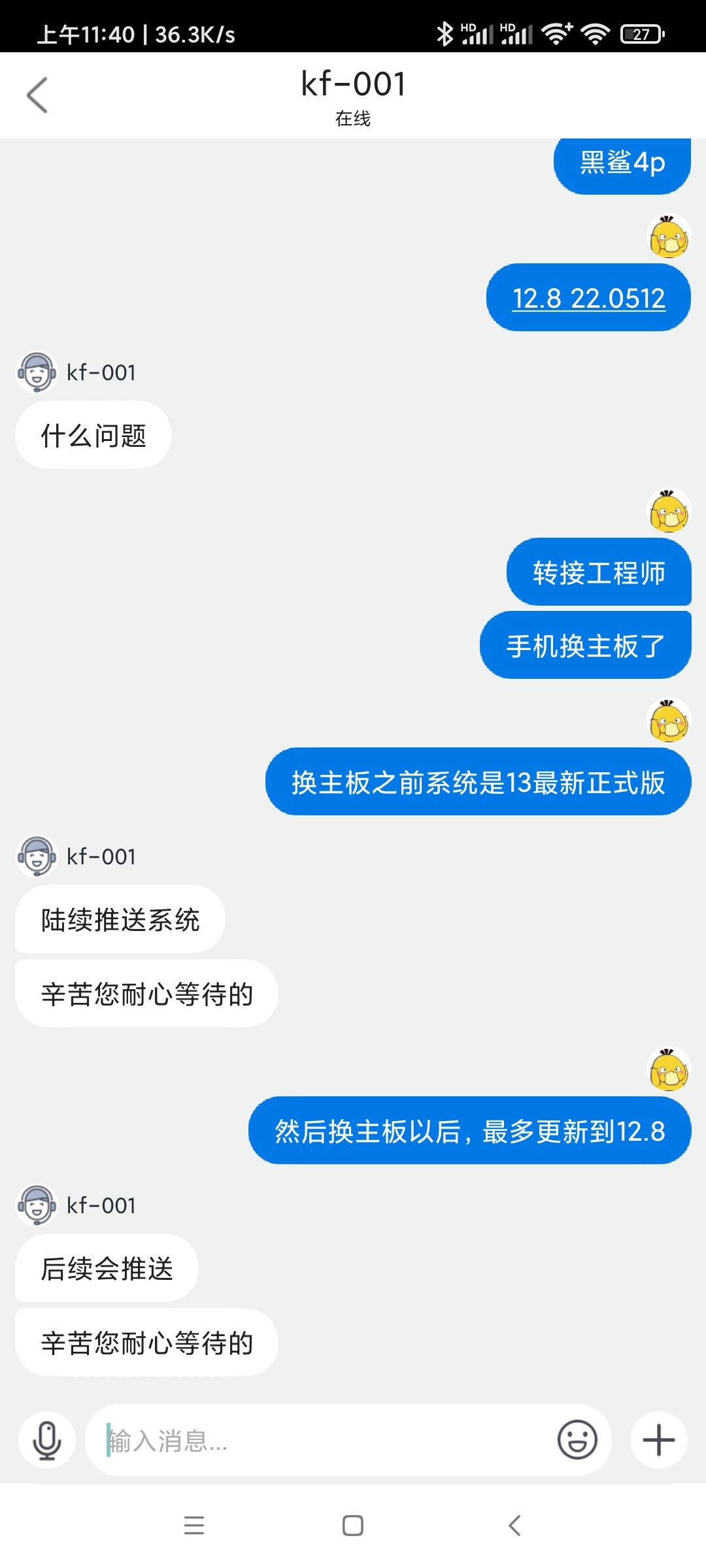Focus the message input field

coord(324,1440)
